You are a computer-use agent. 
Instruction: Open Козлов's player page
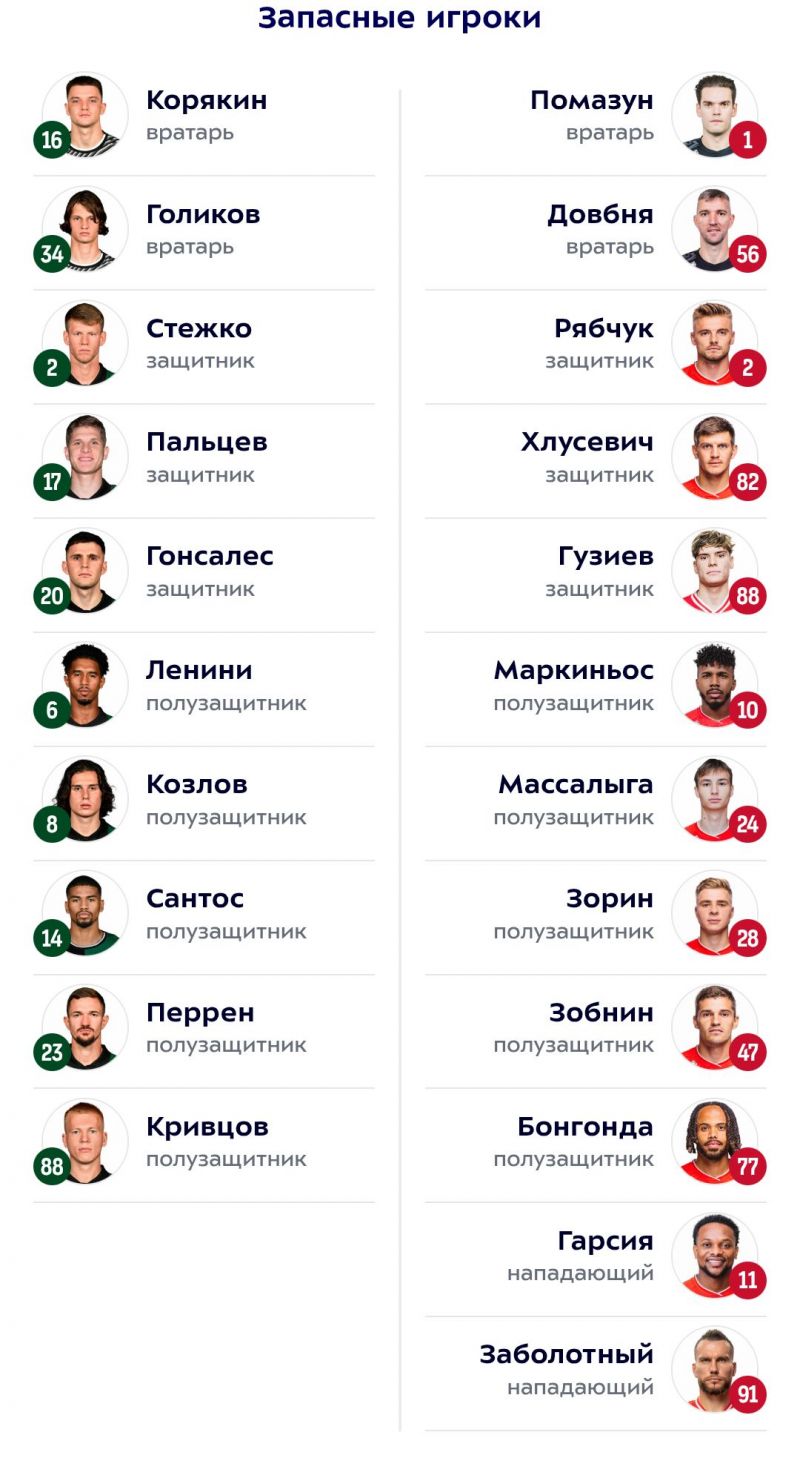(196, 785)
